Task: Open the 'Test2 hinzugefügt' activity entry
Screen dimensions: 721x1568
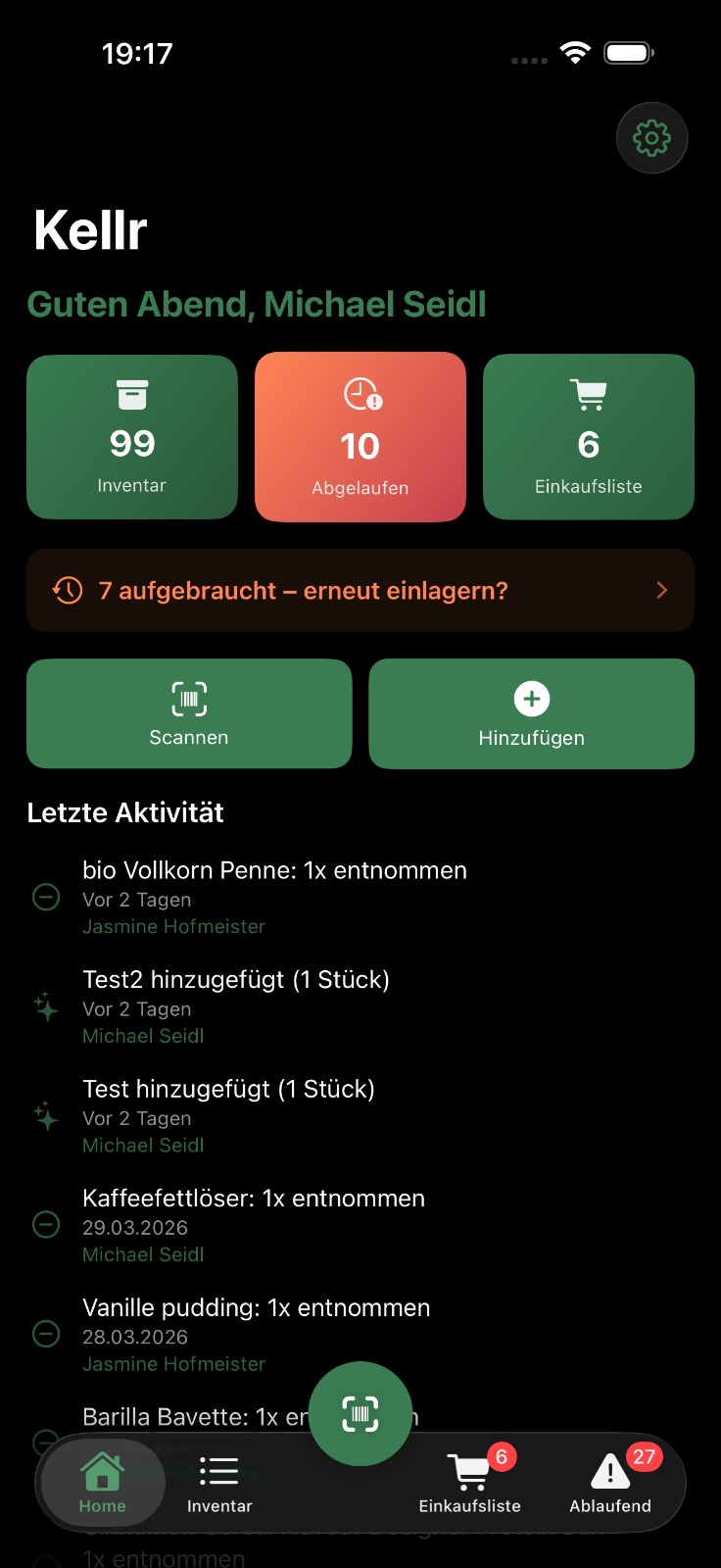Action: click(x=236, y=1006)
